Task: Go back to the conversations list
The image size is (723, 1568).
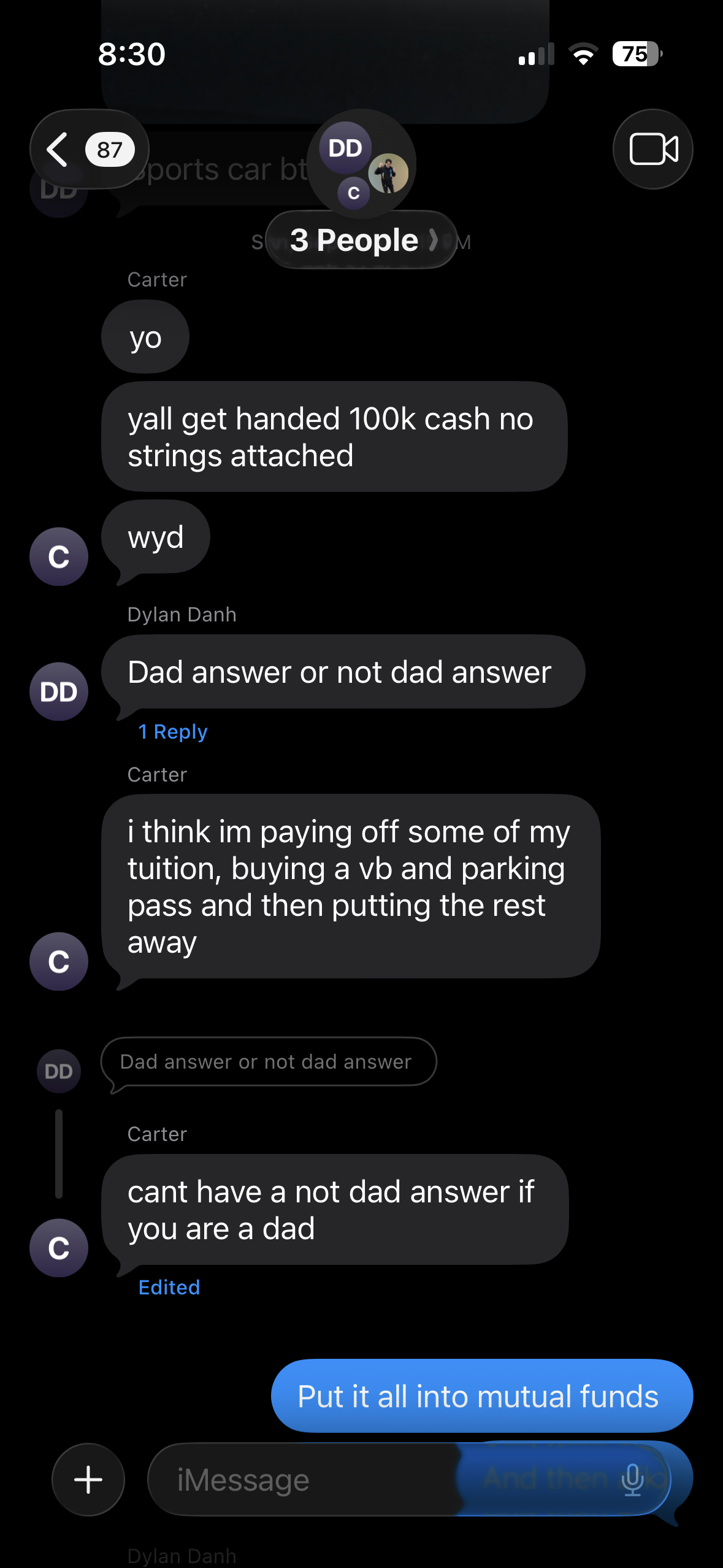Action: pos(90,149)
